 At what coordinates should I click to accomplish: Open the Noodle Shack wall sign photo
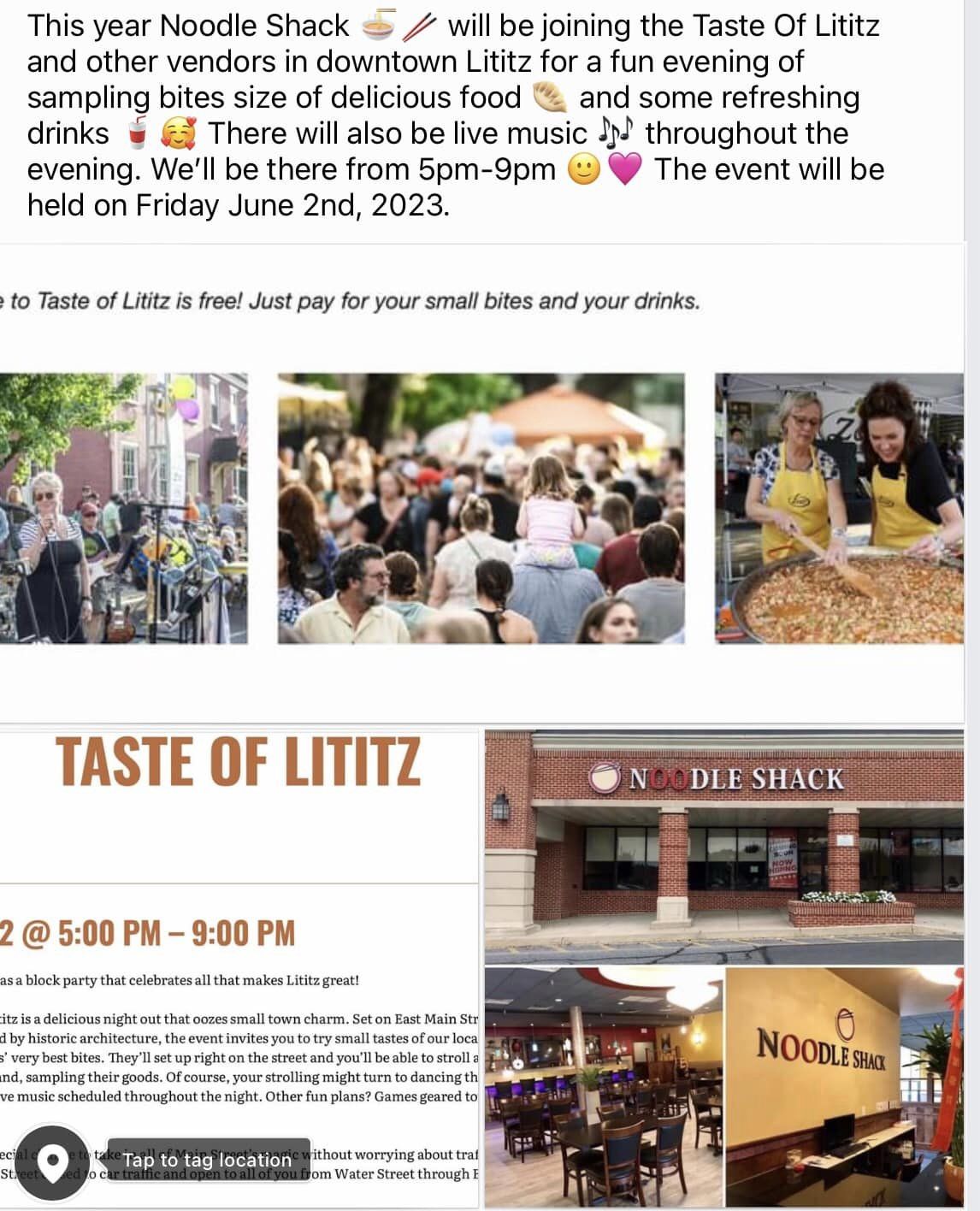pyautogui.click(x=844, y=1086)
